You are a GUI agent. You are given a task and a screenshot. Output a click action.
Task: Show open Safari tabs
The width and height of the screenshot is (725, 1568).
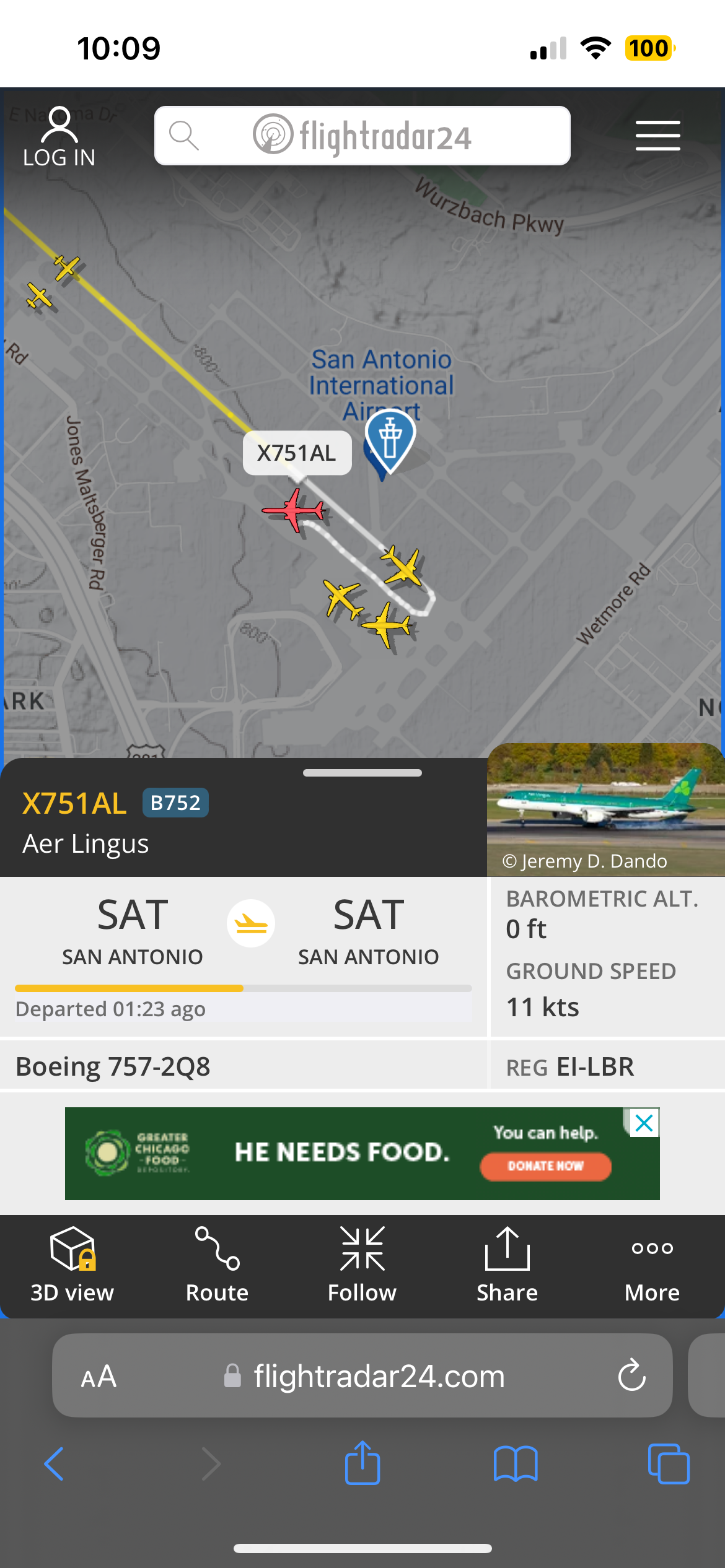pos(668,1464)
